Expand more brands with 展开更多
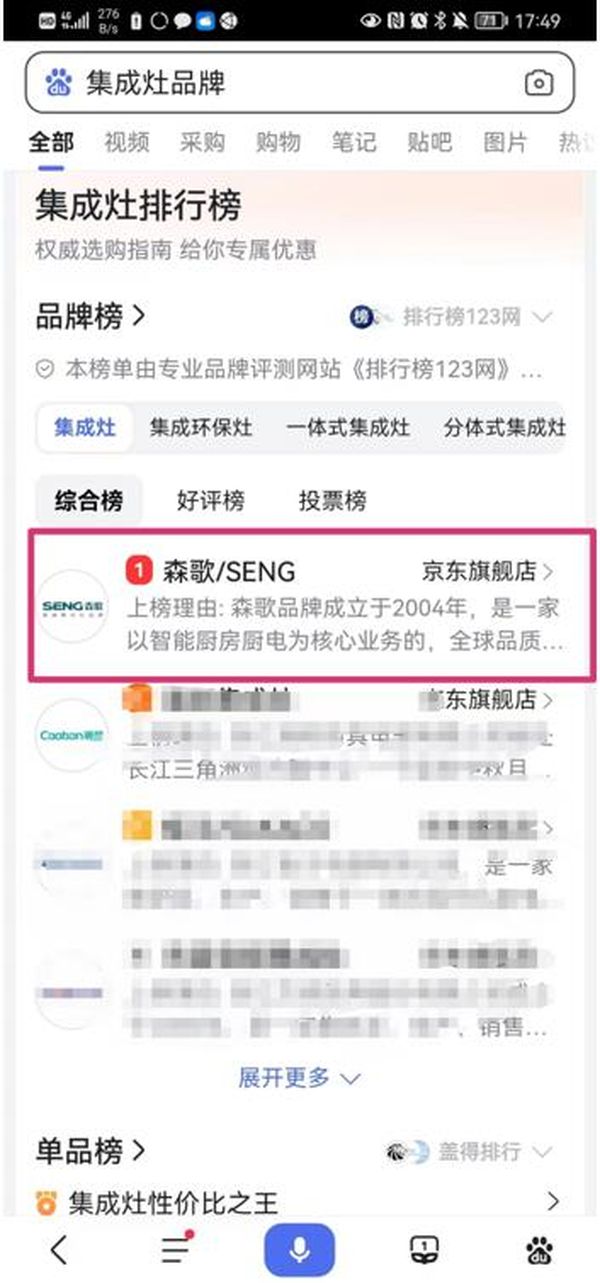This screenshot has width=600, height=1283. (298, 1078)
